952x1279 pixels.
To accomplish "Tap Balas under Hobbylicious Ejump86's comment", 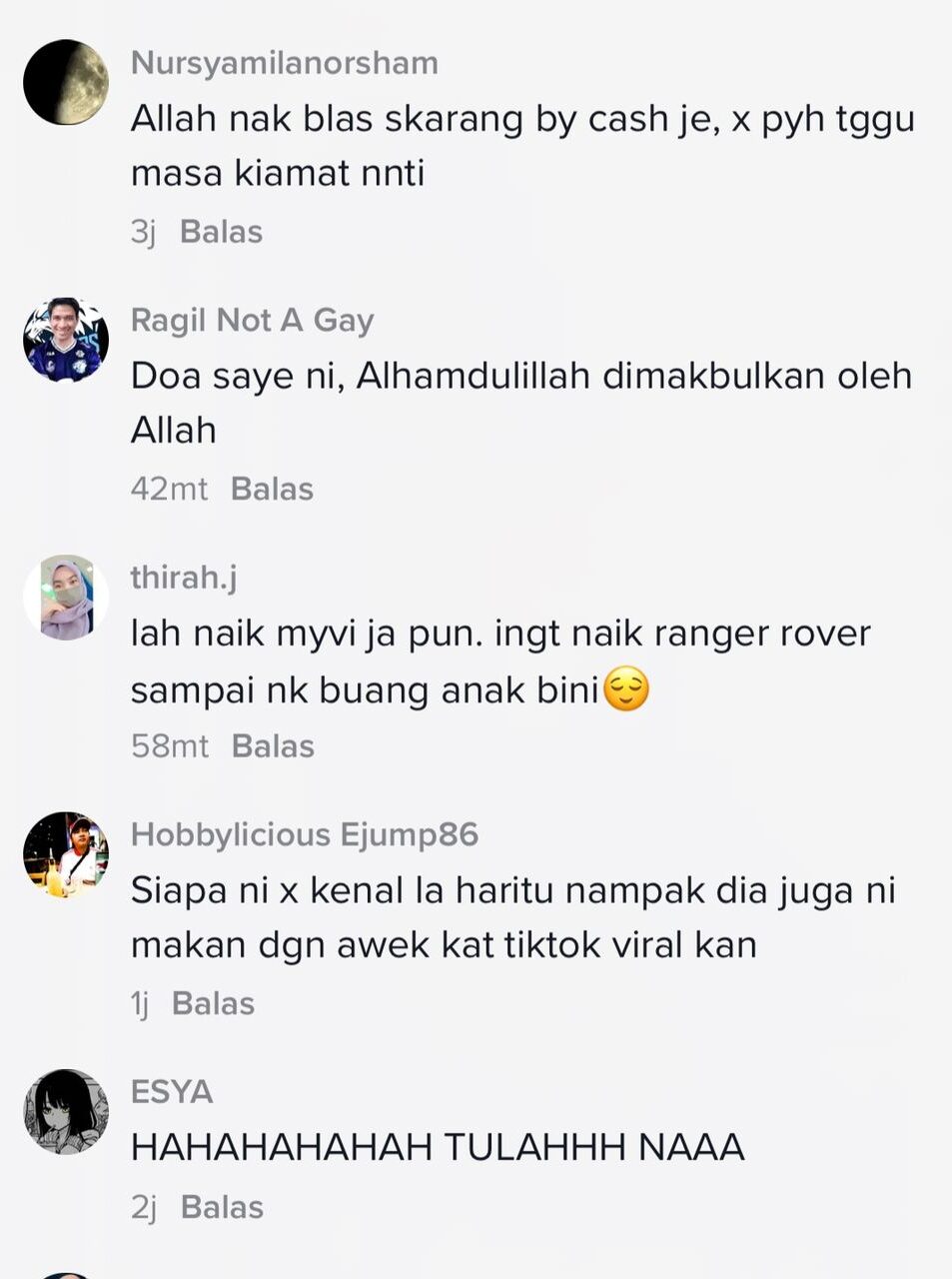I will (x=213, y=1003).
